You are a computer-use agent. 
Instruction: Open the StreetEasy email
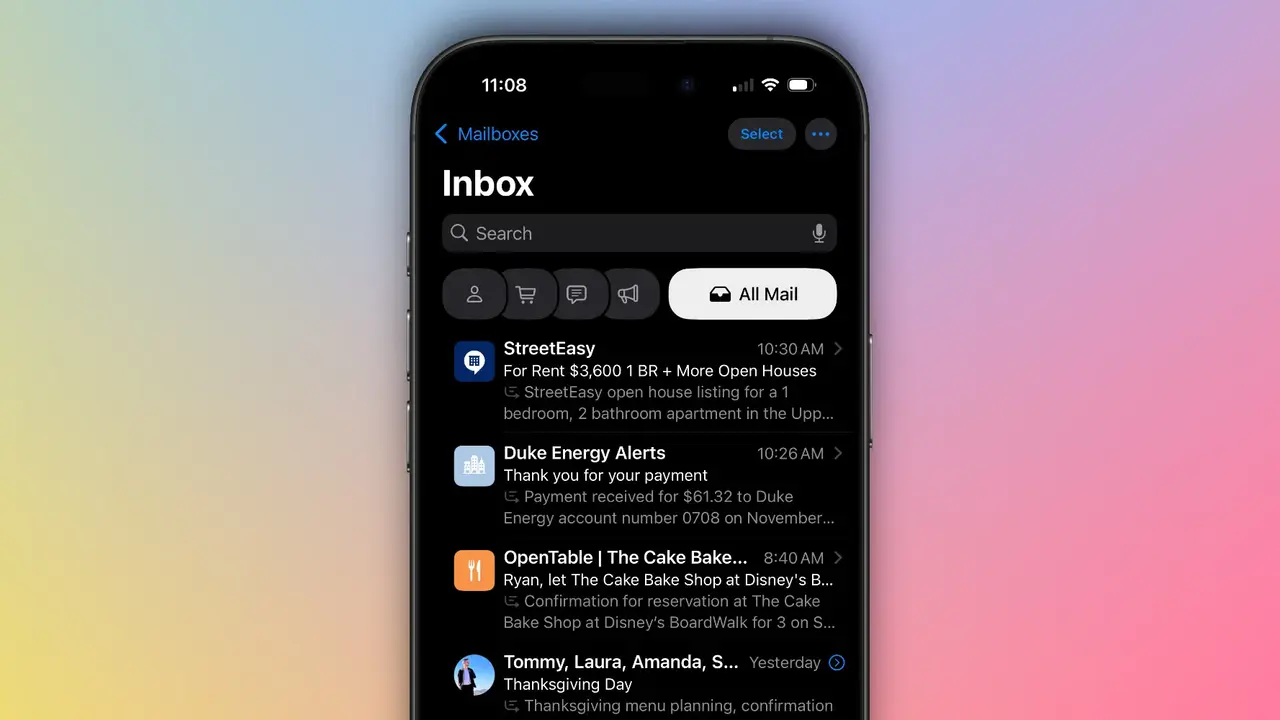tap(650, 381)
